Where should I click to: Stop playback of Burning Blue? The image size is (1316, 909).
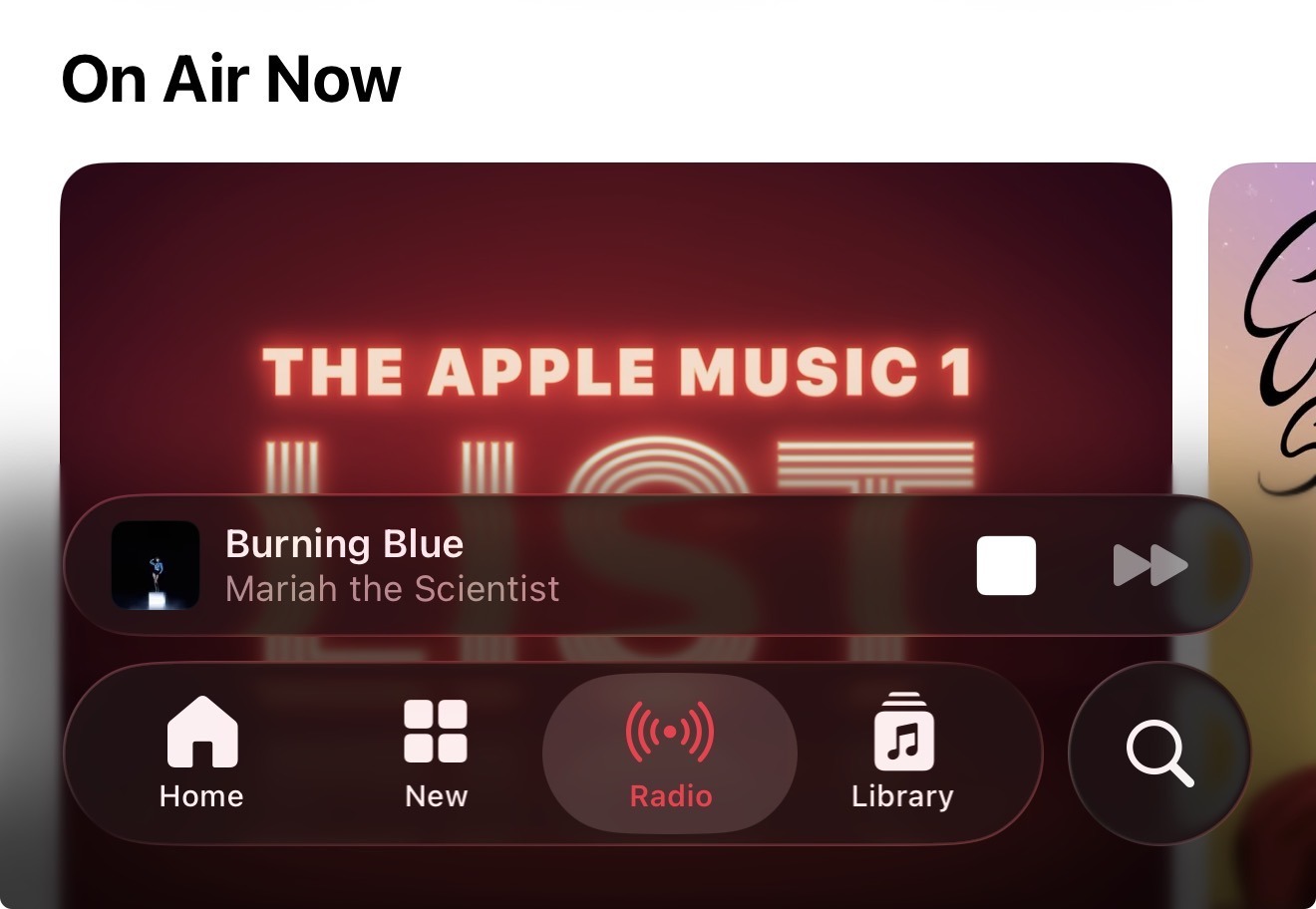pyautogui.click(x=1006, y=565)
